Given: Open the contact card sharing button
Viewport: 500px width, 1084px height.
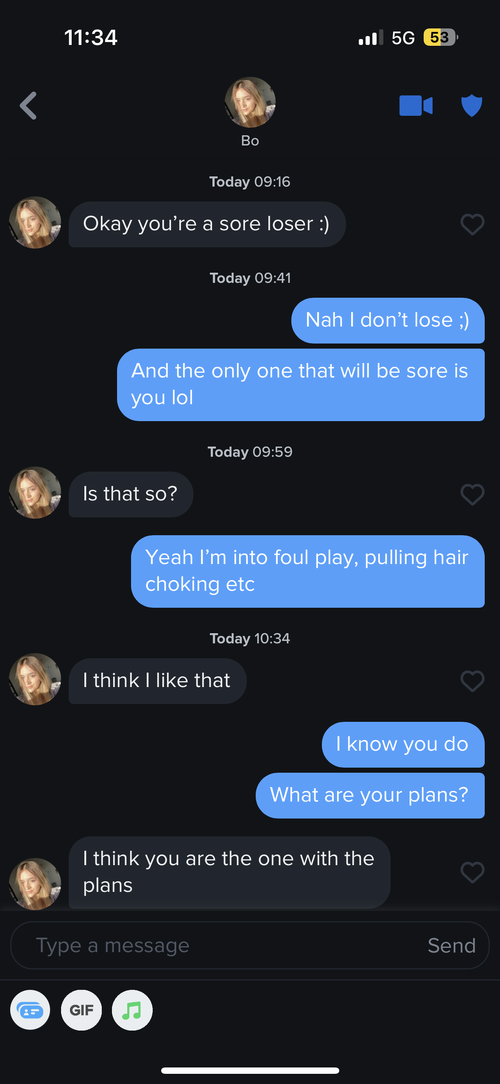Looking at the screenshot, I should 30,1011.
